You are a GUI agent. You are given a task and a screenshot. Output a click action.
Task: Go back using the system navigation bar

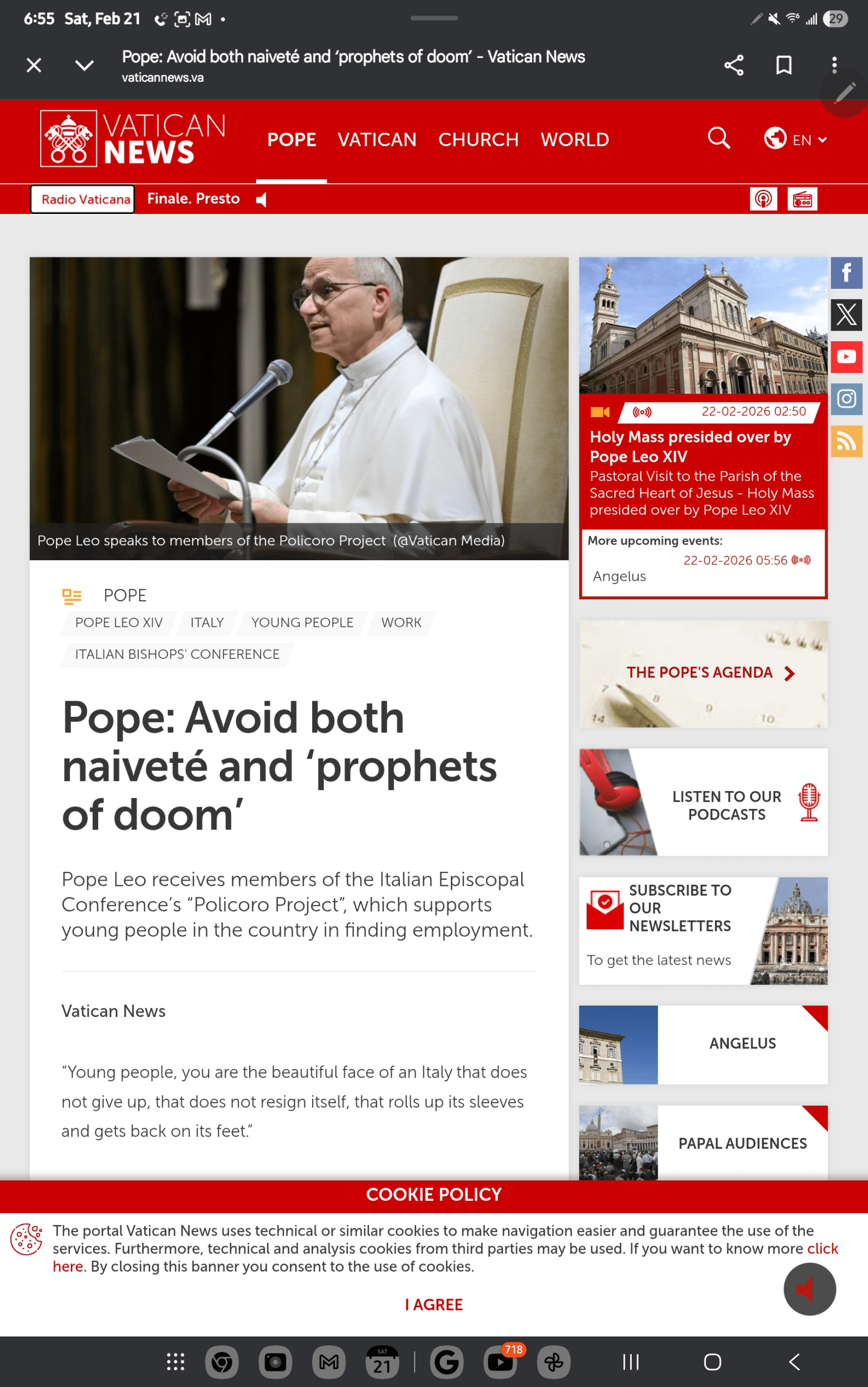(794, 1362)
